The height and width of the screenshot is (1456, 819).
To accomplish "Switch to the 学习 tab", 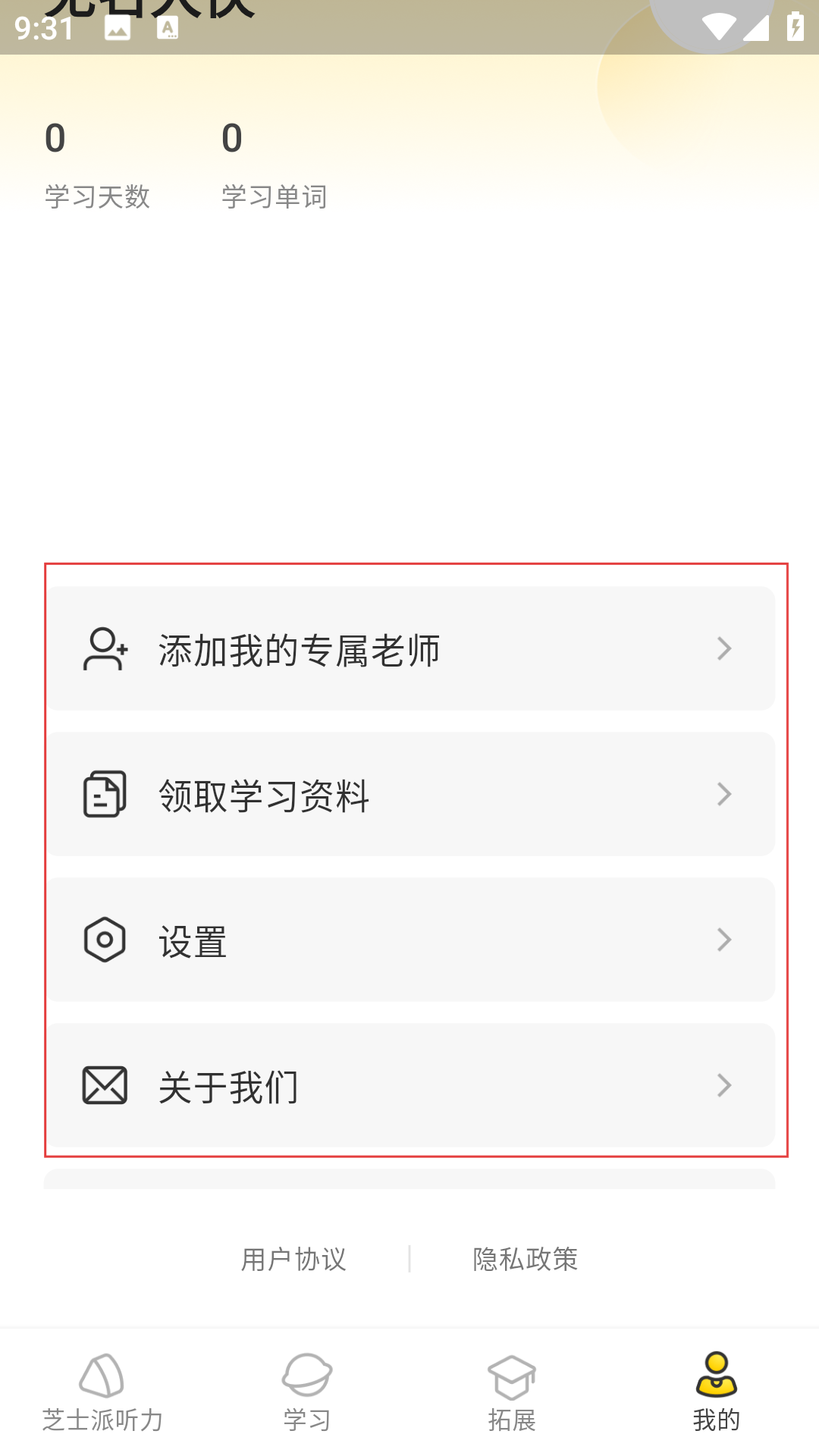I will [x=307, y=1392].
